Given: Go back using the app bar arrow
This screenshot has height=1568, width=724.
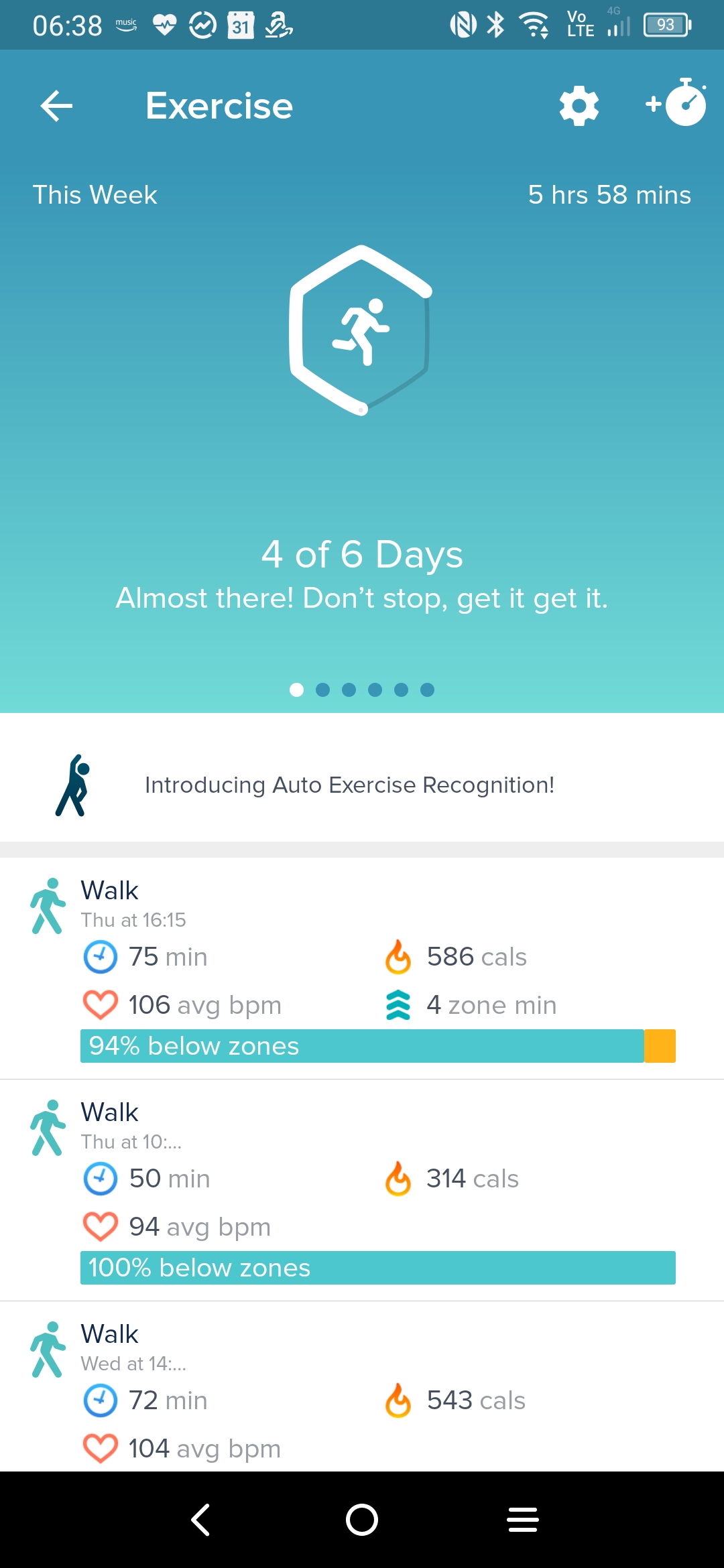Looking at the screenshot, I should [x=56, y=106].
